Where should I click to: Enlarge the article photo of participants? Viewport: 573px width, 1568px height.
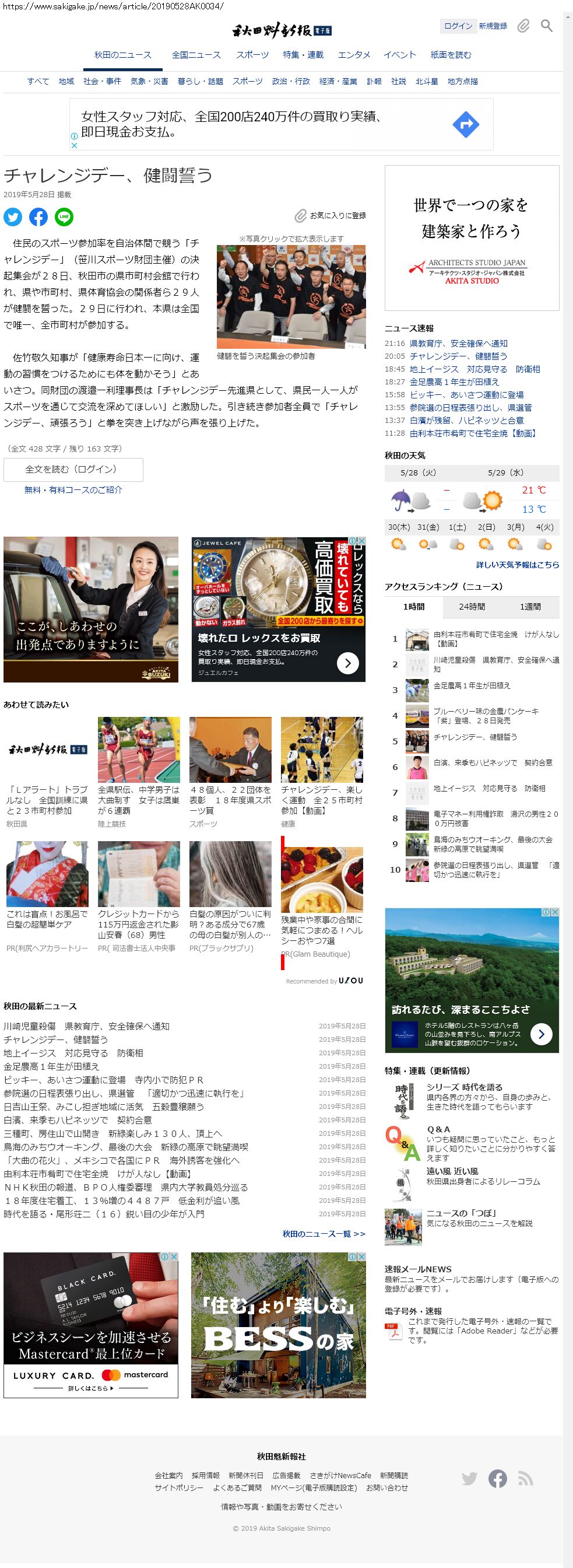click(291, 296)
